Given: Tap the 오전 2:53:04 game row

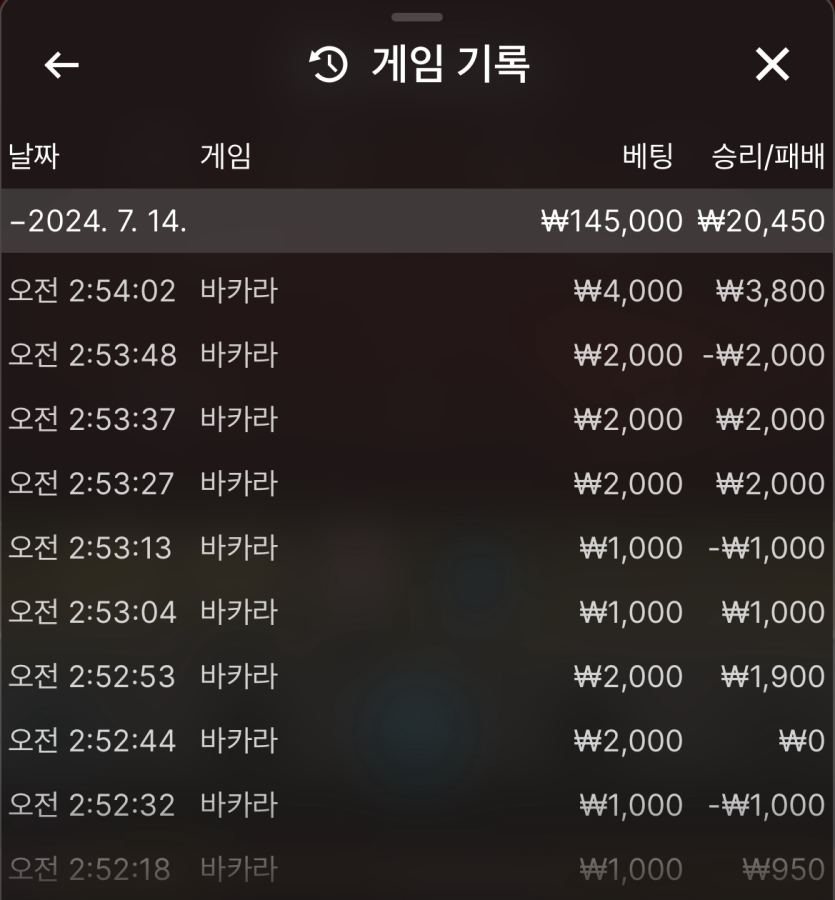Looking at the screenshot, I should [417, 612].
